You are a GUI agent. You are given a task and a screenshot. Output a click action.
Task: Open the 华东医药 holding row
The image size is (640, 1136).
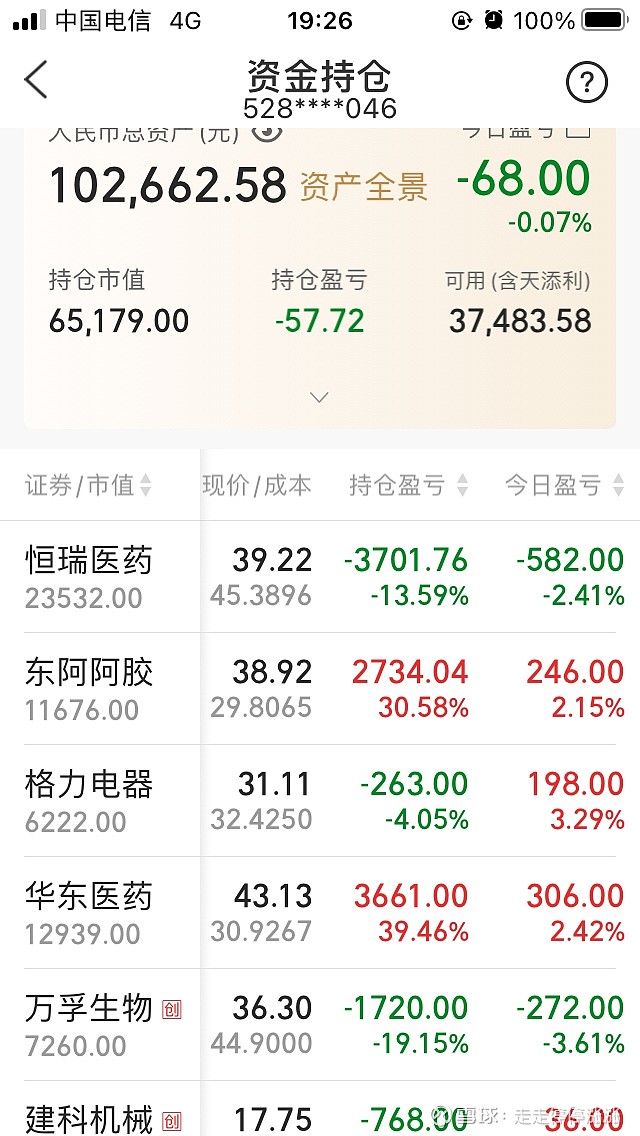(x=320, y=913)
